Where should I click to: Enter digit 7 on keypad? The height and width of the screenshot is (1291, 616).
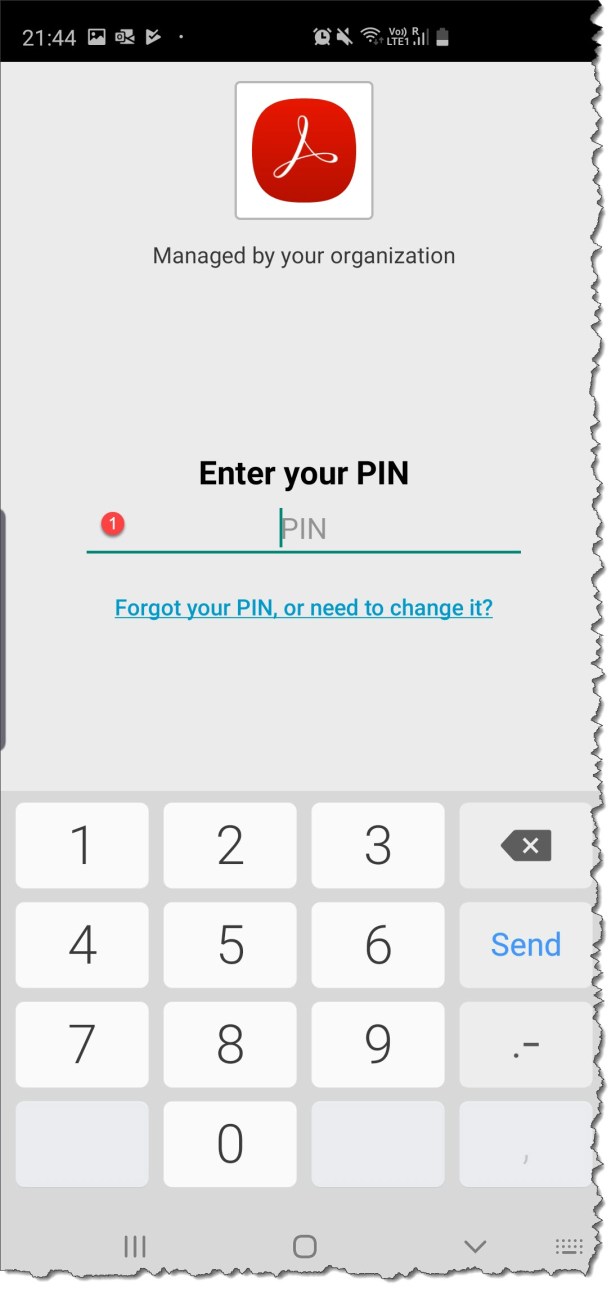pos(82,1045)
